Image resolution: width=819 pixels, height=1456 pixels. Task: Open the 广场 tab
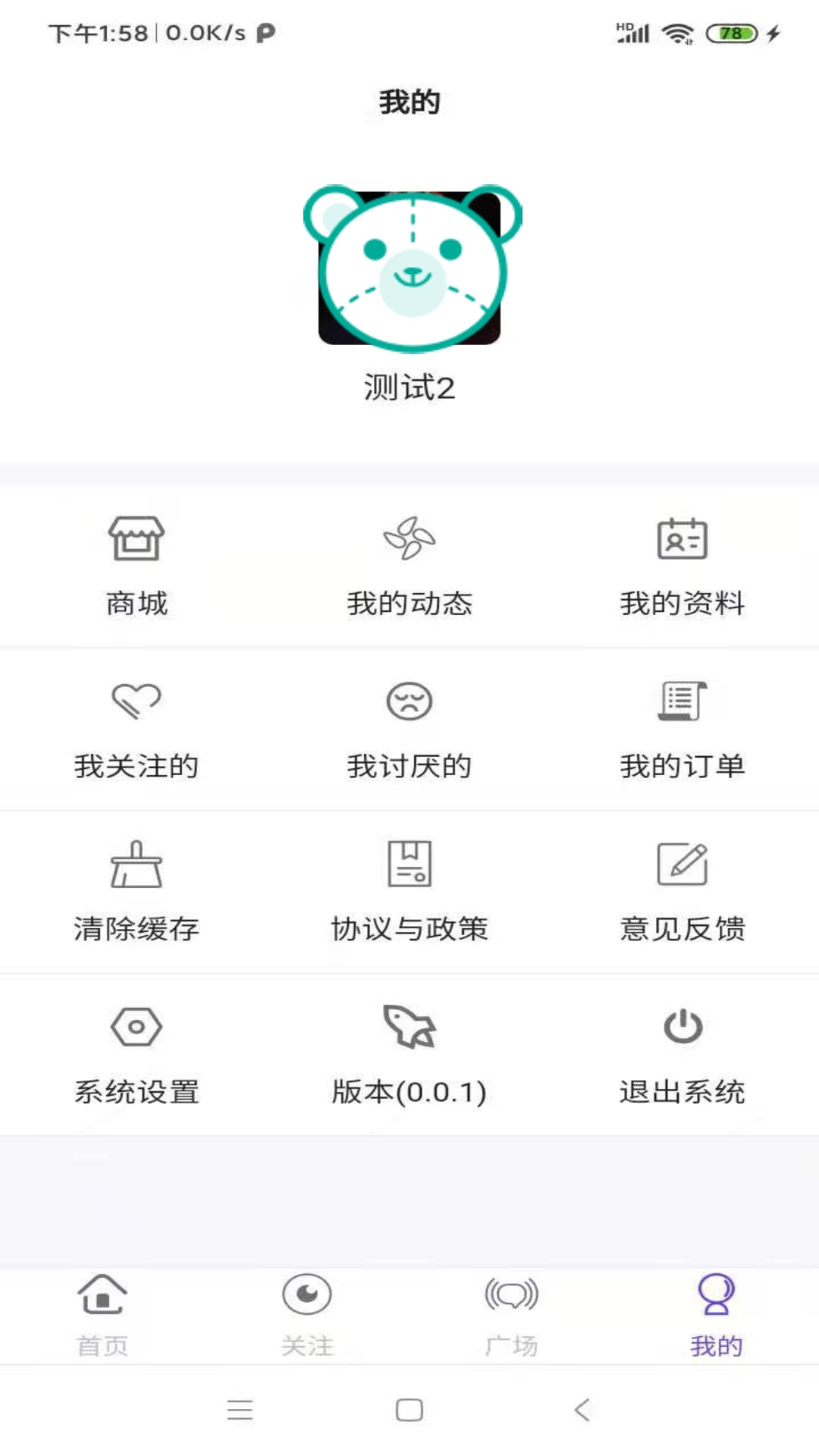tap(512, 1316)
